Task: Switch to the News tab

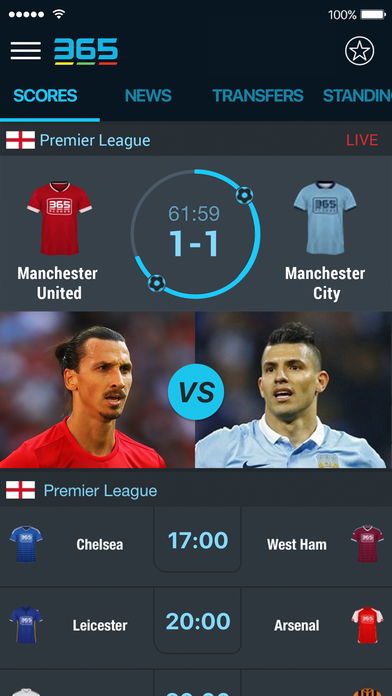Action: click(x=148, y=96)
